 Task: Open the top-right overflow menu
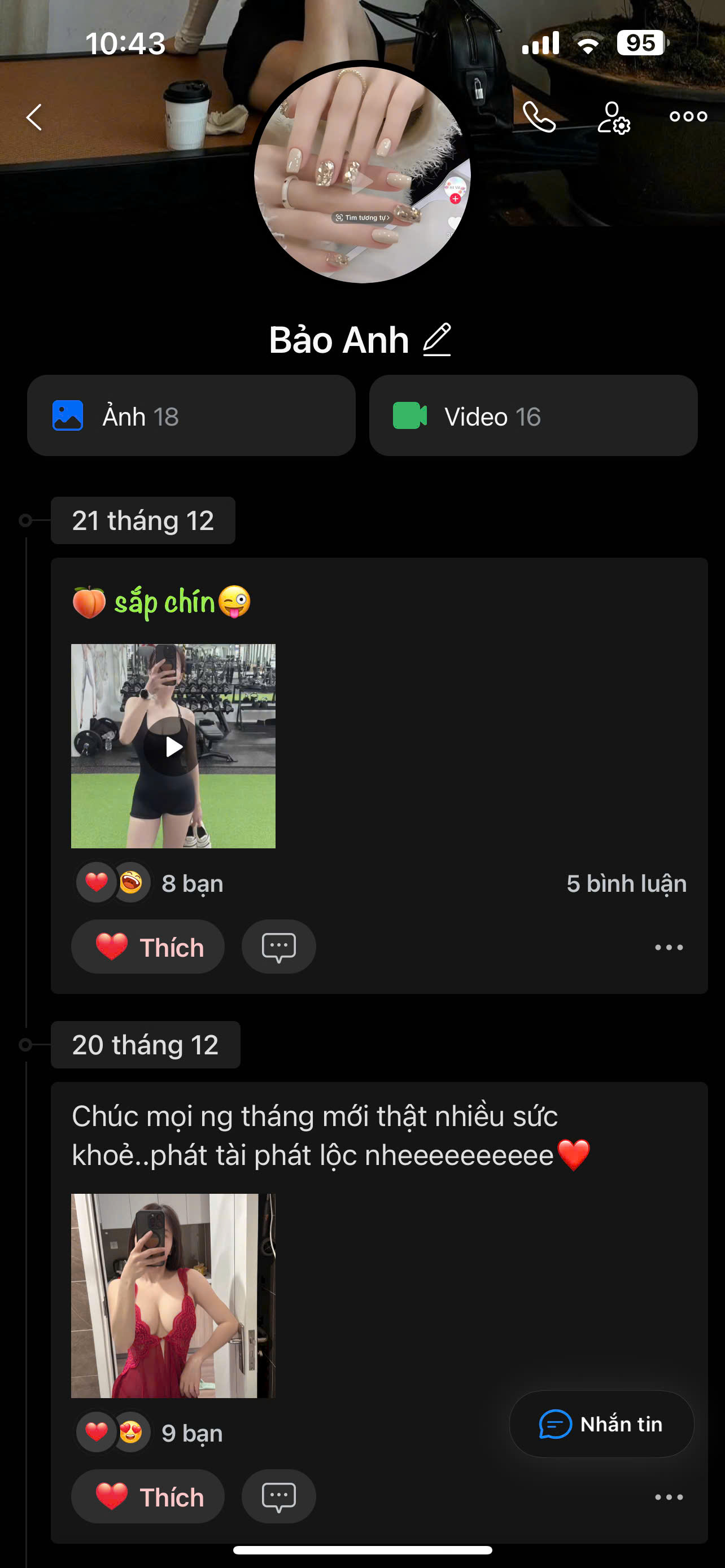point(688,116)
